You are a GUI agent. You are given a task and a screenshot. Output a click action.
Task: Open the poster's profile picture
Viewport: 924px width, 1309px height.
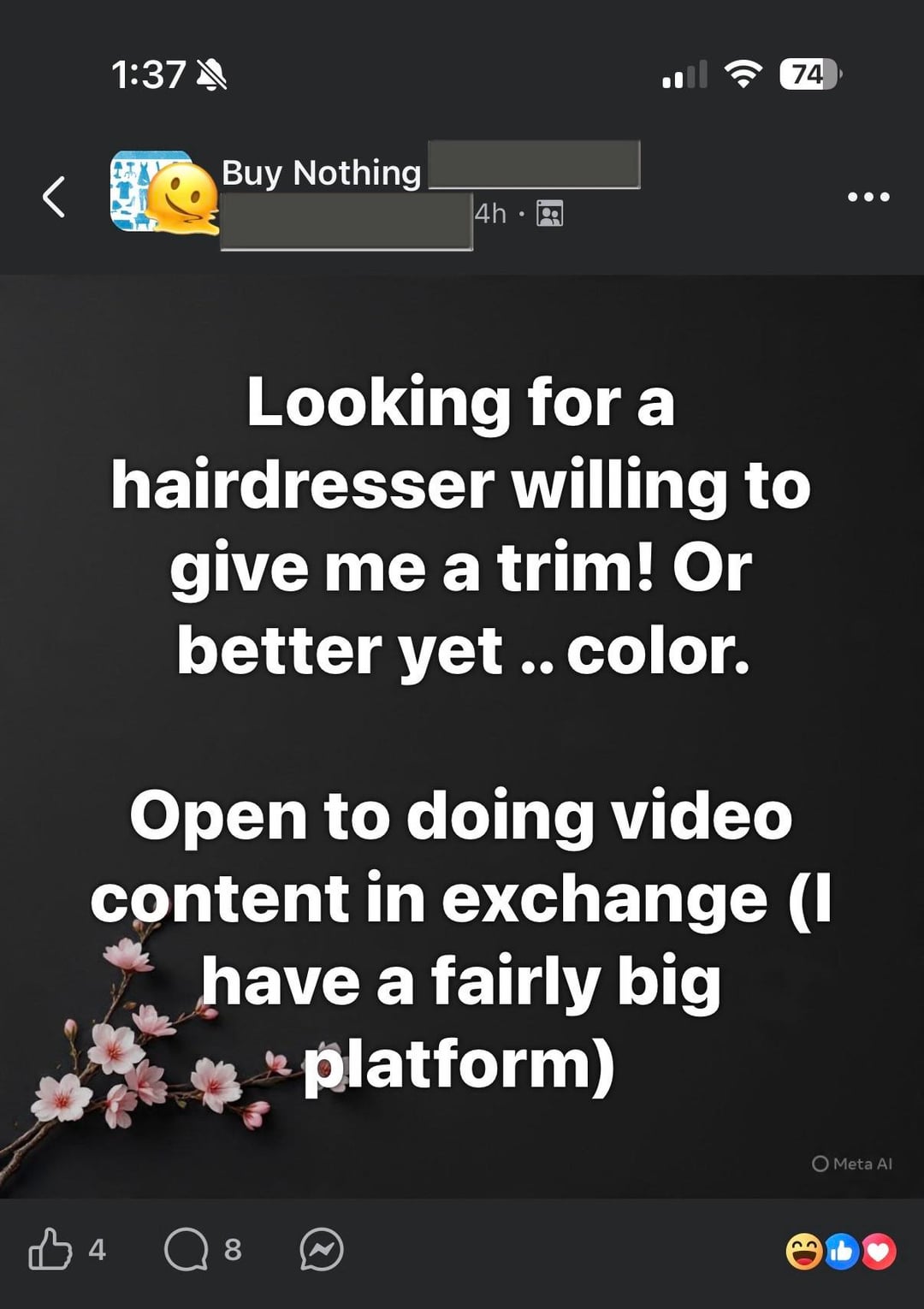click(181, 200)
